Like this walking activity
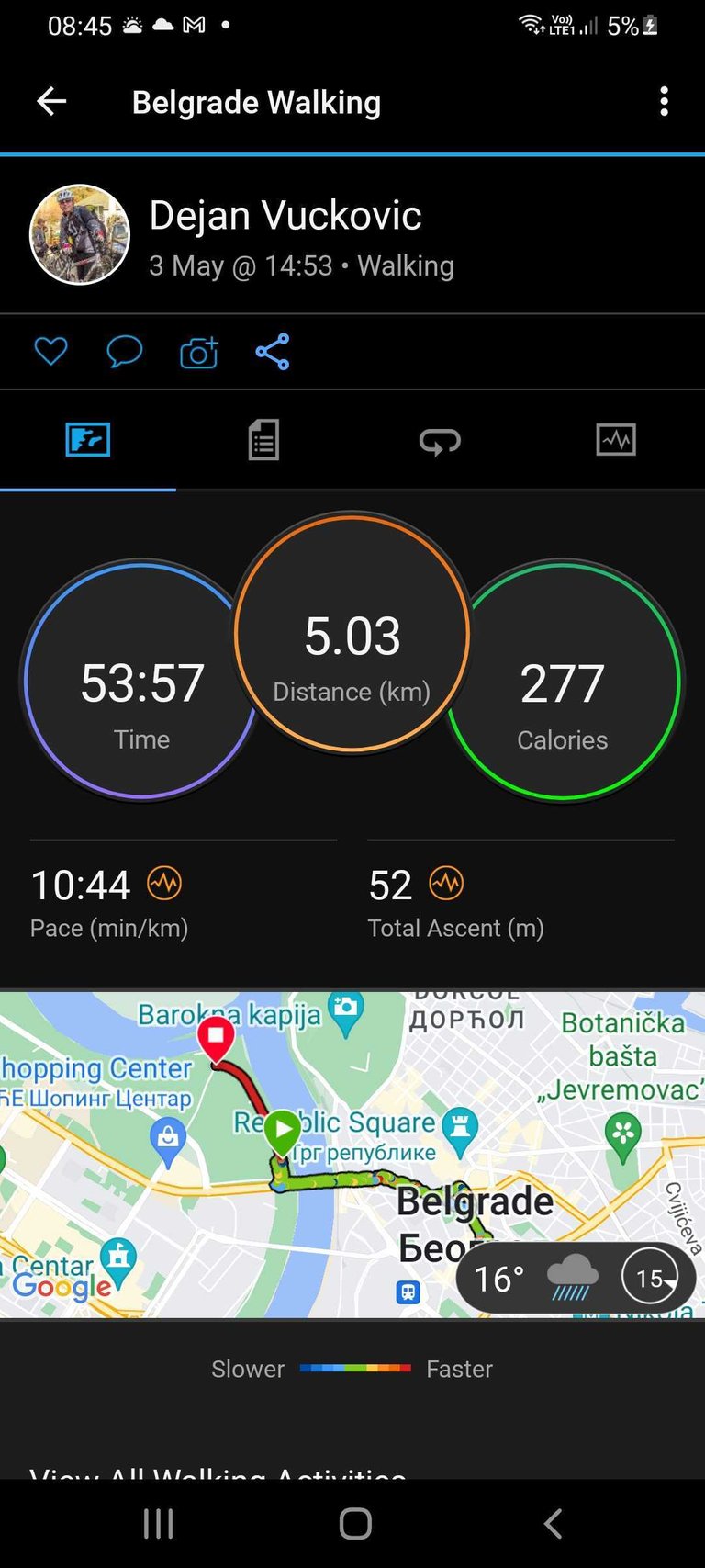 pyautogui.click(x=50, y=352)
